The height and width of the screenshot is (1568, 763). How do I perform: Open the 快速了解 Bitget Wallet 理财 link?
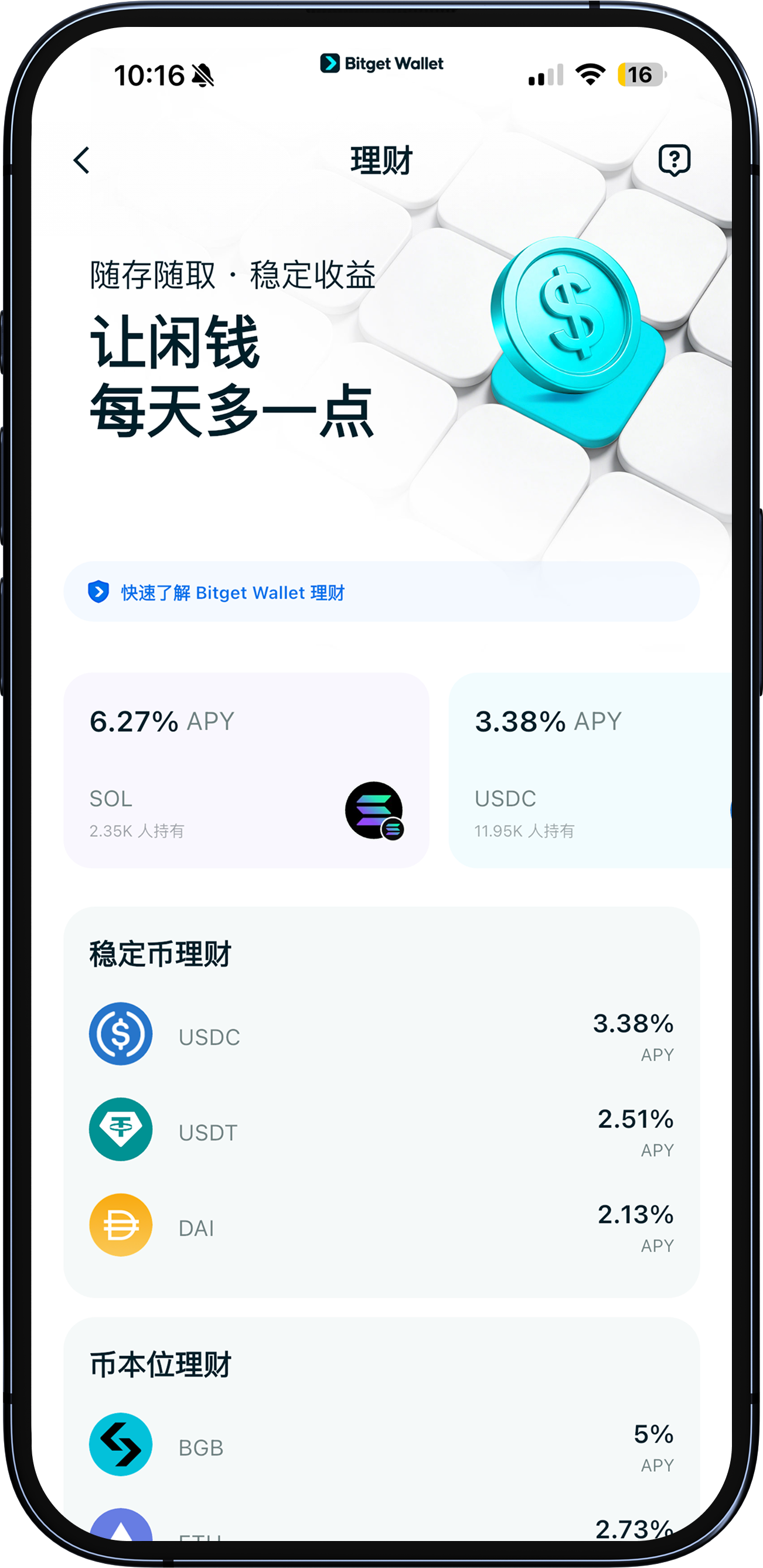233,592
